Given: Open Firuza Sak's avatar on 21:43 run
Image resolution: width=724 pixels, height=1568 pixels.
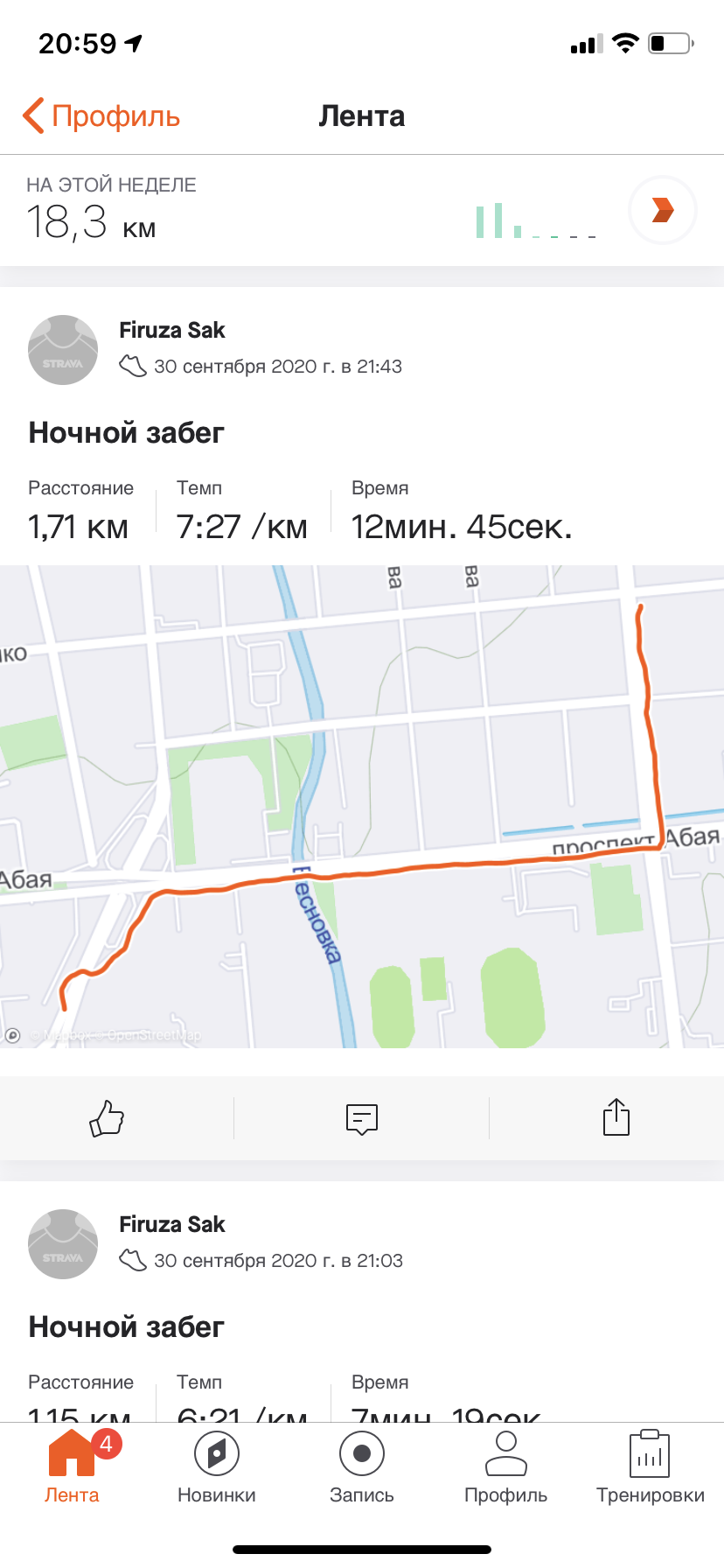Looking at the screenshot, I should (63, 350).
